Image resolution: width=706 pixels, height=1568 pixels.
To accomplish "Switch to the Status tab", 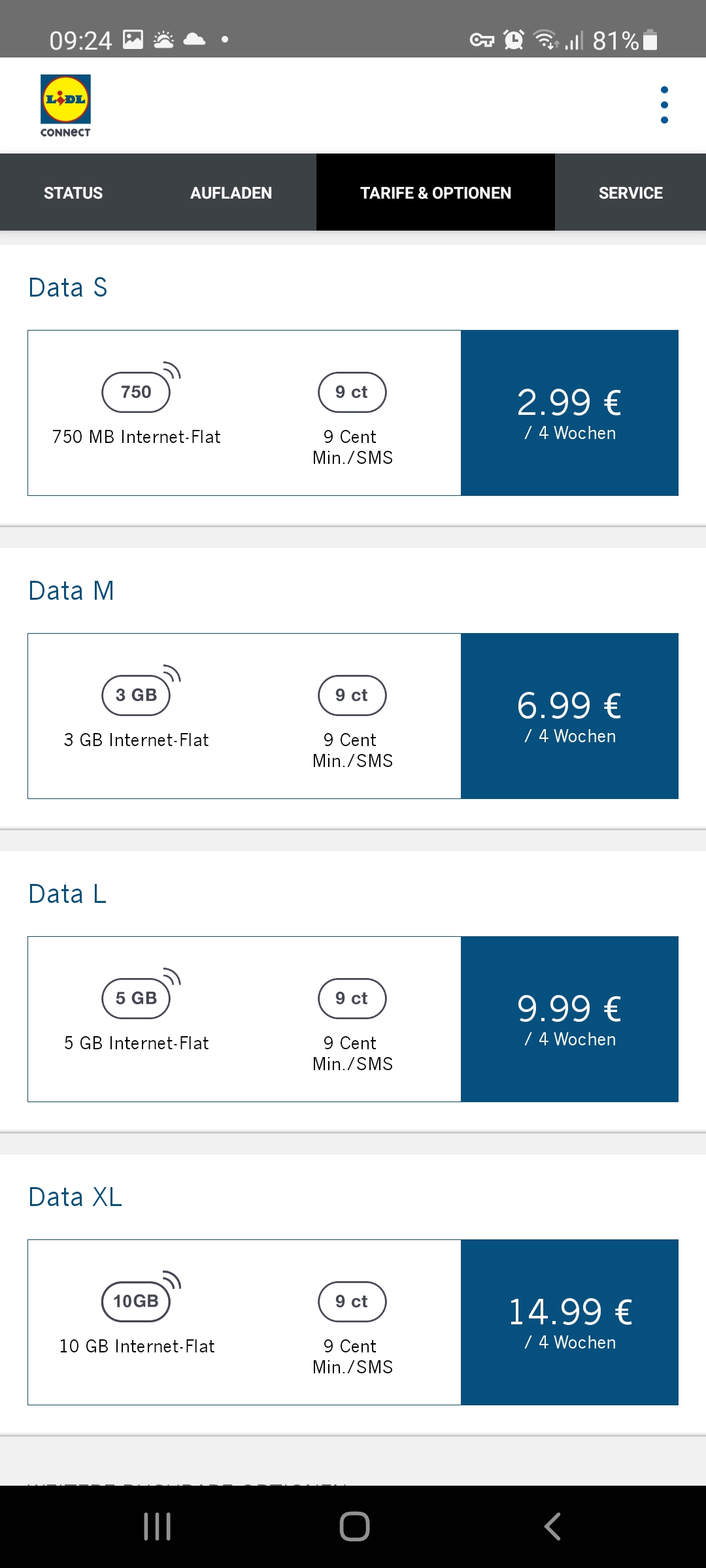I will (73, 193).
